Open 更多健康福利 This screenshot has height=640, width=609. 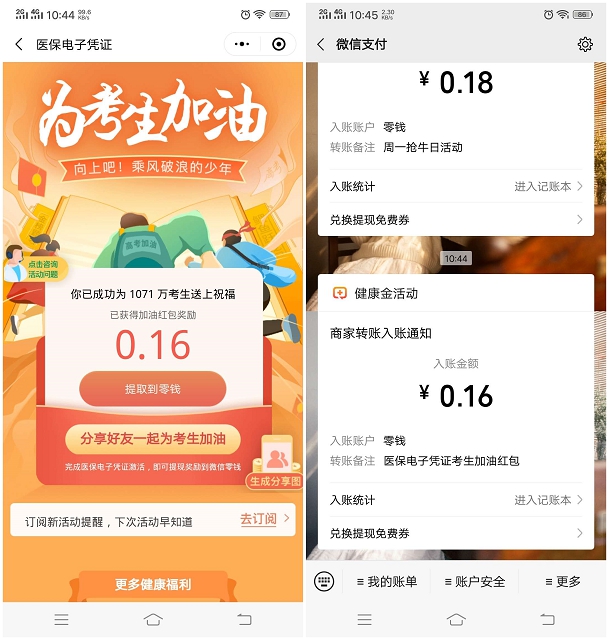(x=152, y=585)
